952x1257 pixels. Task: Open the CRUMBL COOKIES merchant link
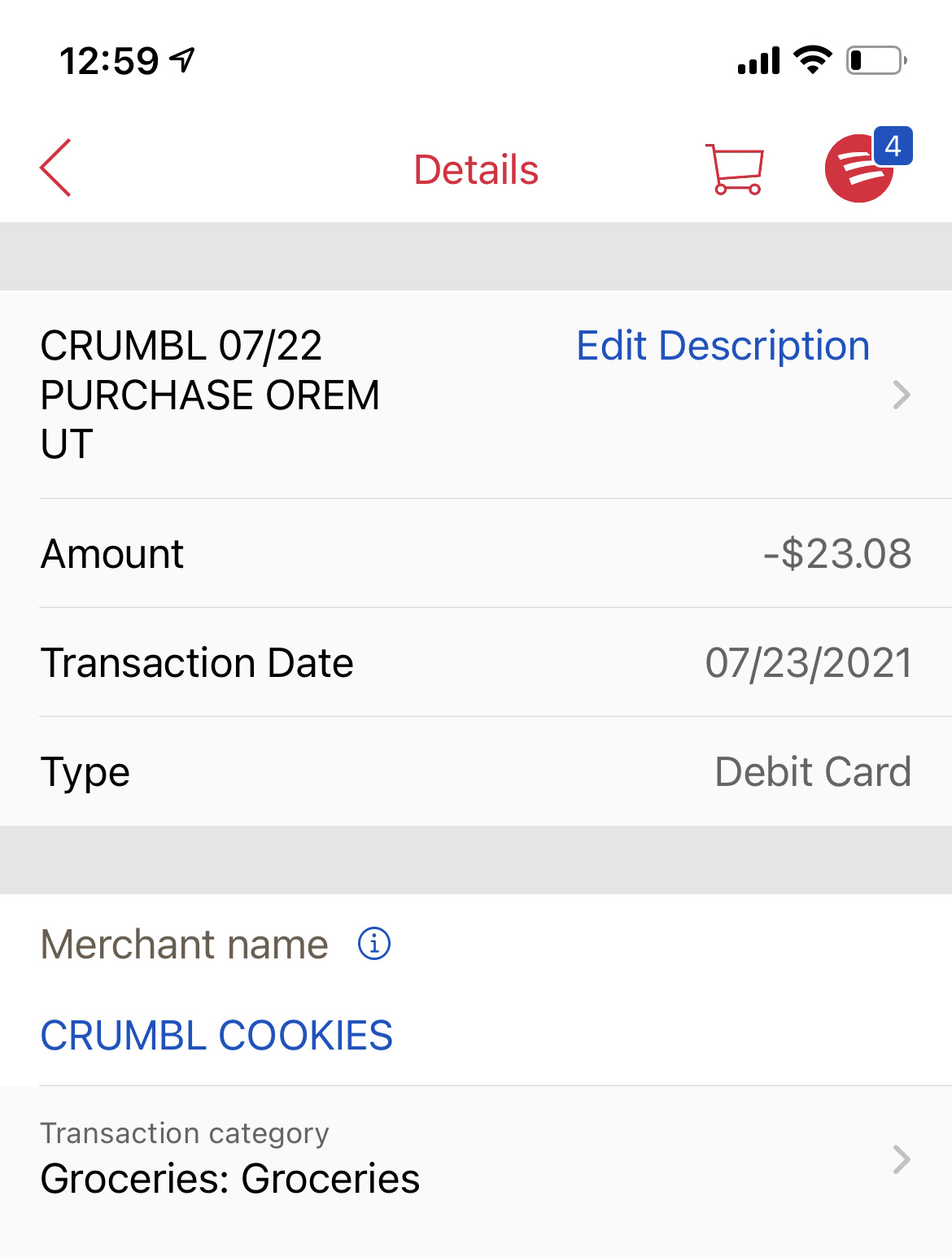216,1036
